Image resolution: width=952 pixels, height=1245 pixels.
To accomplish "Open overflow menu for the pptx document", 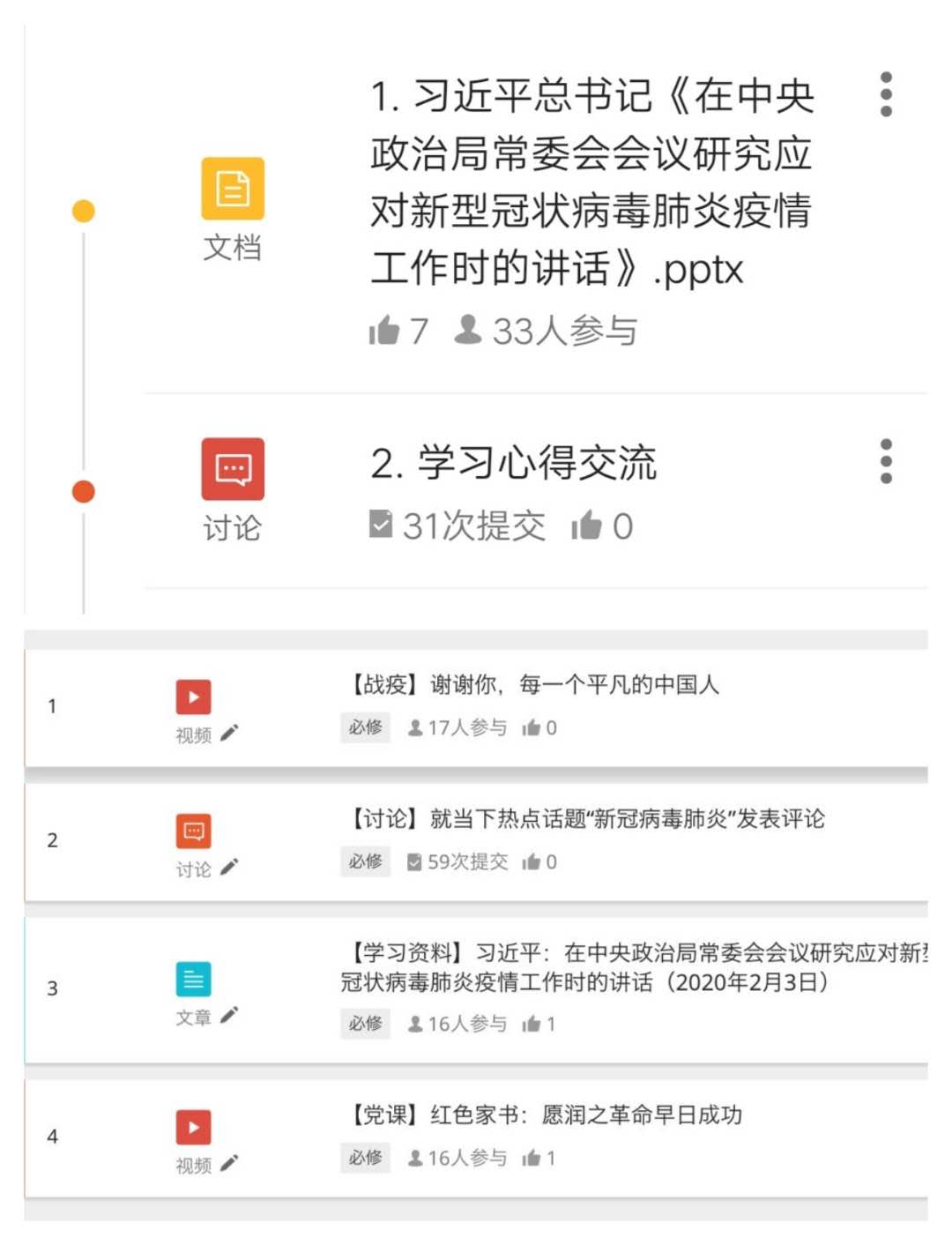I will 886,94.
